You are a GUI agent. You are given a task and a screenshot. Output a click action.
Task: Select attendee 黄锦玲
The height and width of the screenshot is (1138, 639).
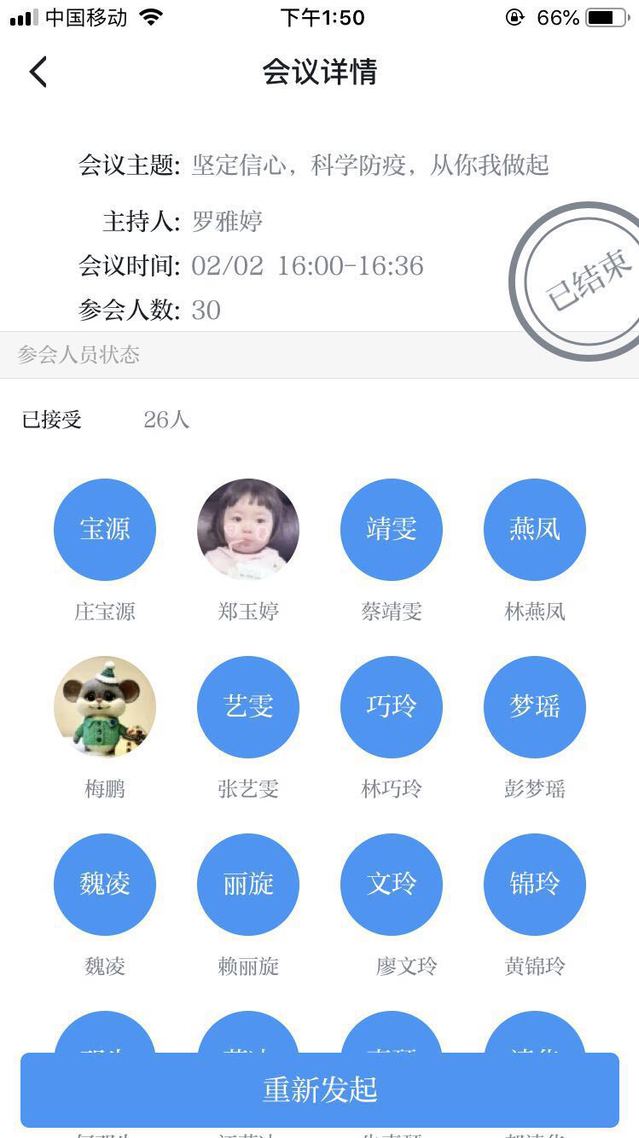coord(534,884)
